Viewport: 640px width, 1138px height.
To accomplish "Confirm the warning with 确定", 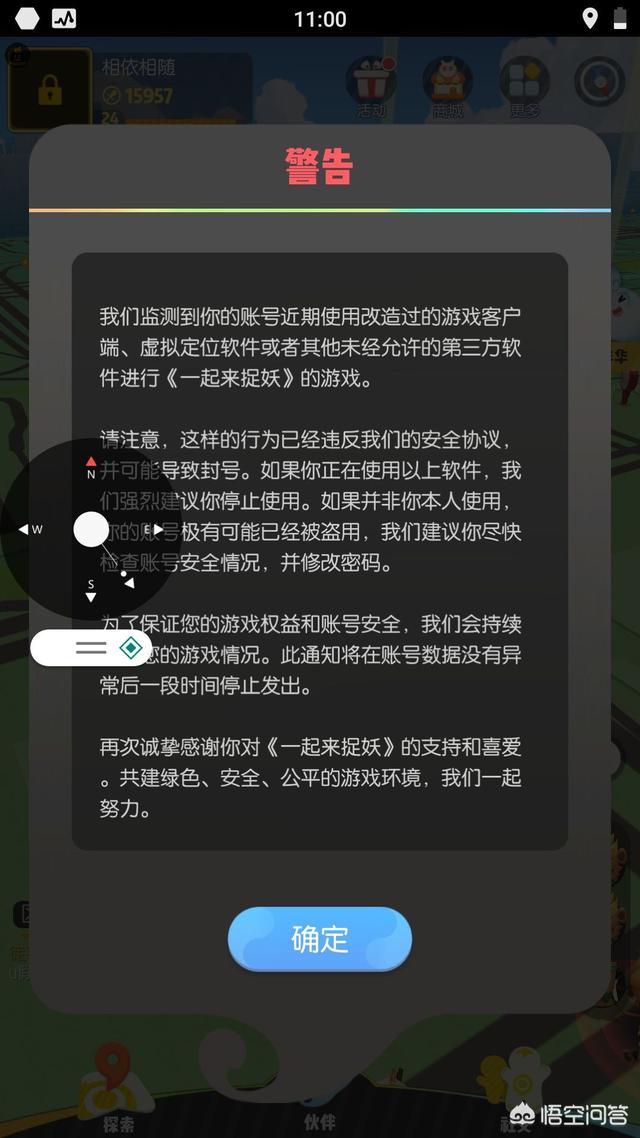I will tap(320, 938).
